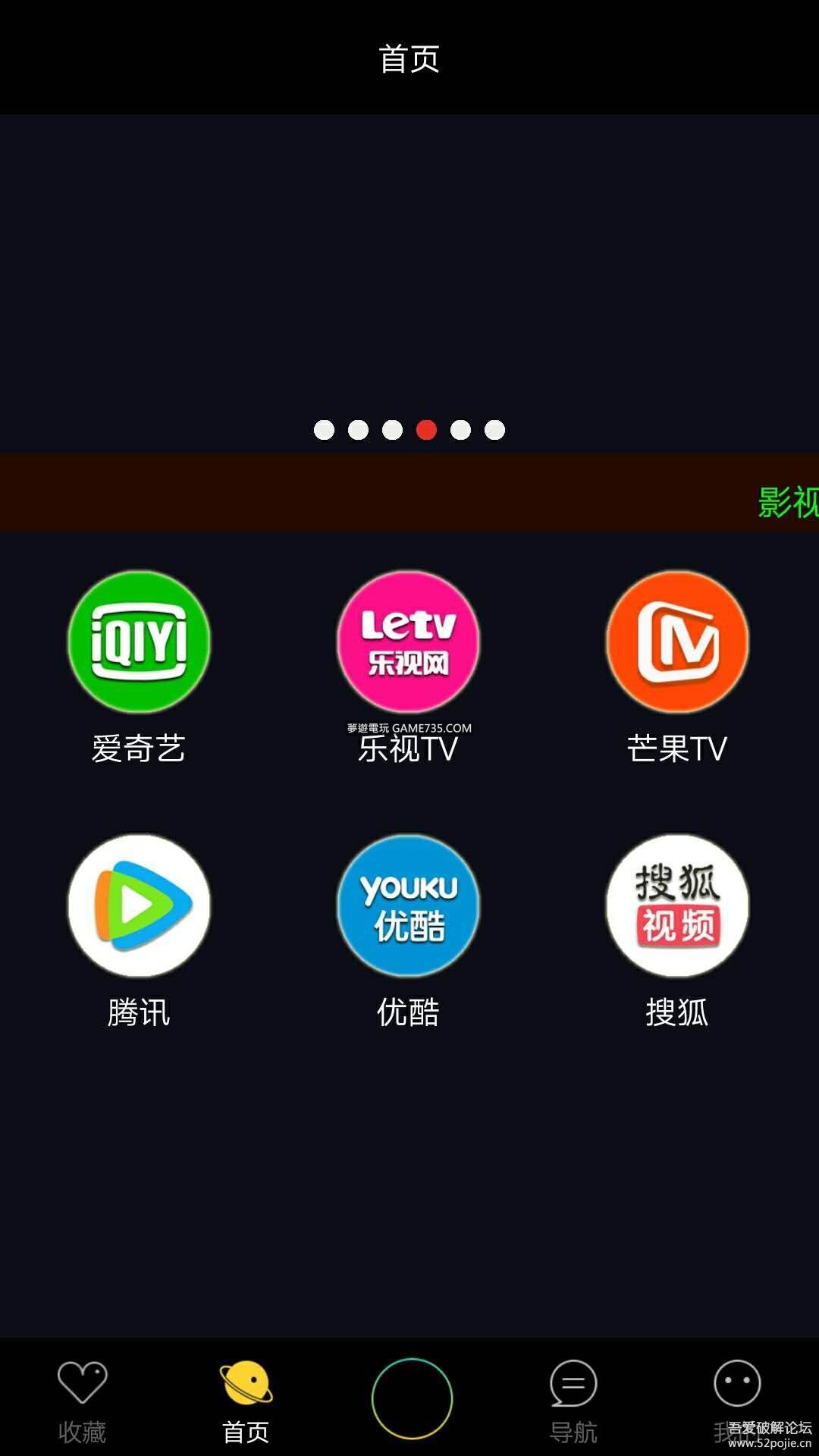Open the 爱奇艺 (iQIYI) video site
The width and height of the screenshot is (819, 1456).
click(x=139, y=642)
